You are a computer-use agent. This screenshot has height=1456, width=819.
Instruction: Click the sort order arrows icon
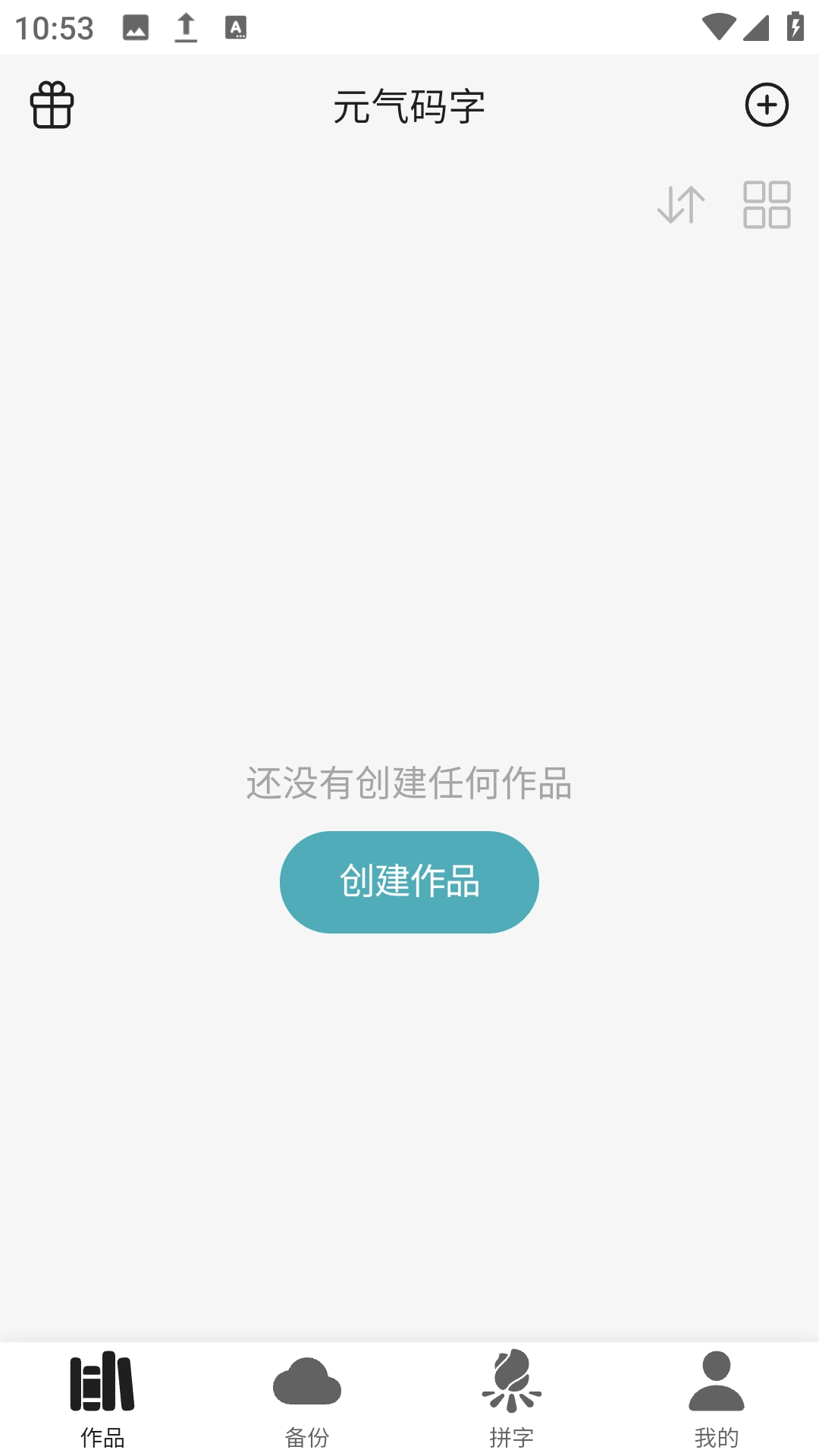(679, 206)
